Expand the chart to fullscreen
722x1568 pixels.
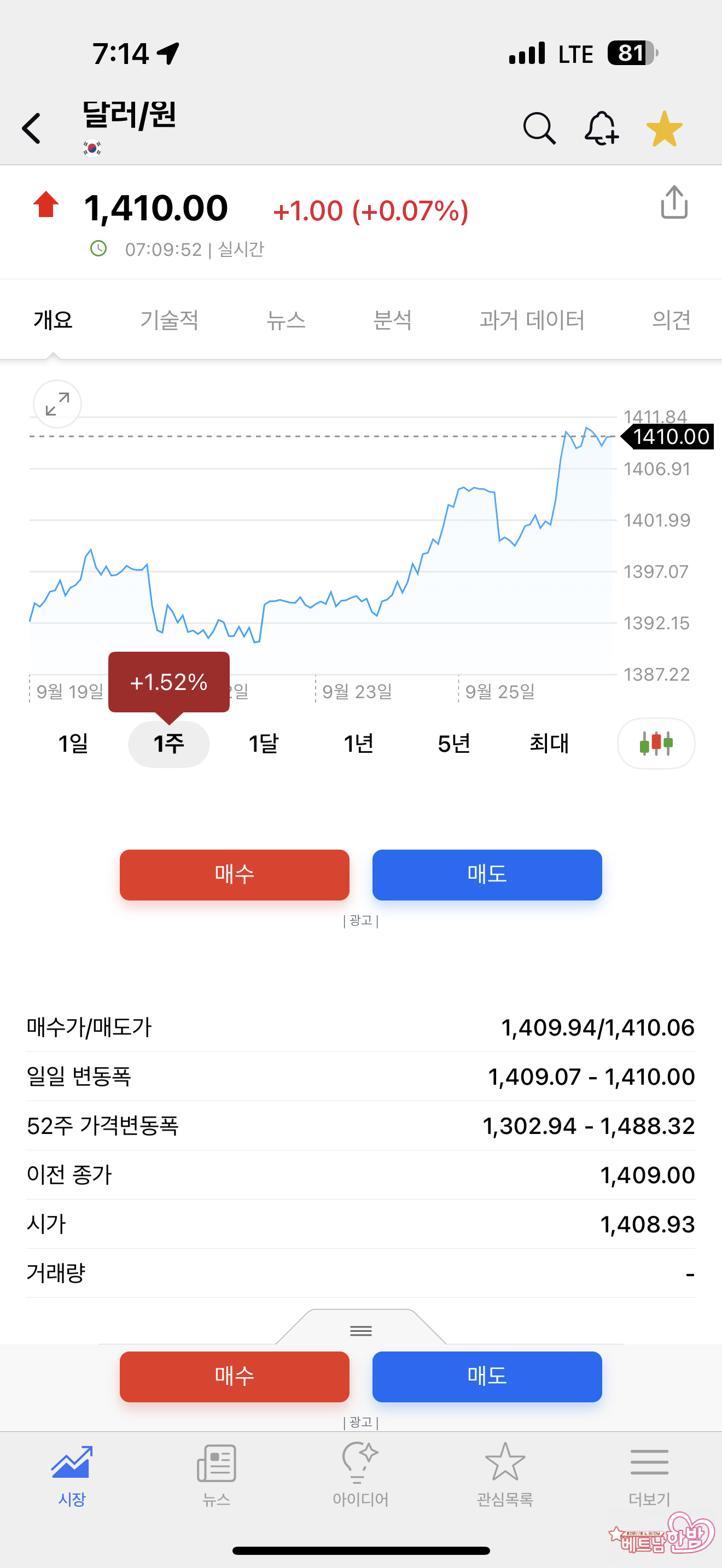[57, 404]
